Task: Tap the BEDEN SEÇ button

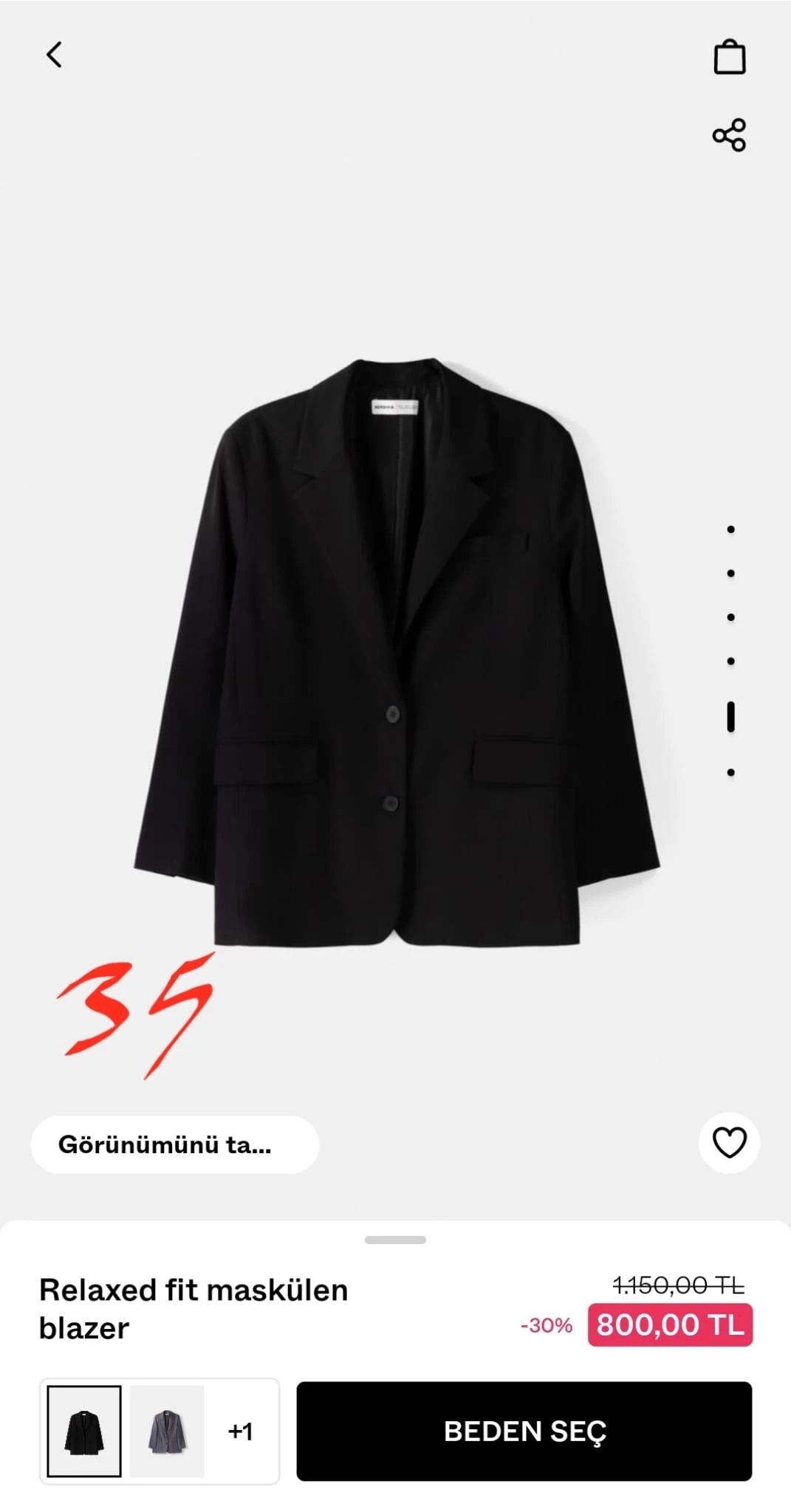Action: pyautogui.click(x=524, y=1431)
